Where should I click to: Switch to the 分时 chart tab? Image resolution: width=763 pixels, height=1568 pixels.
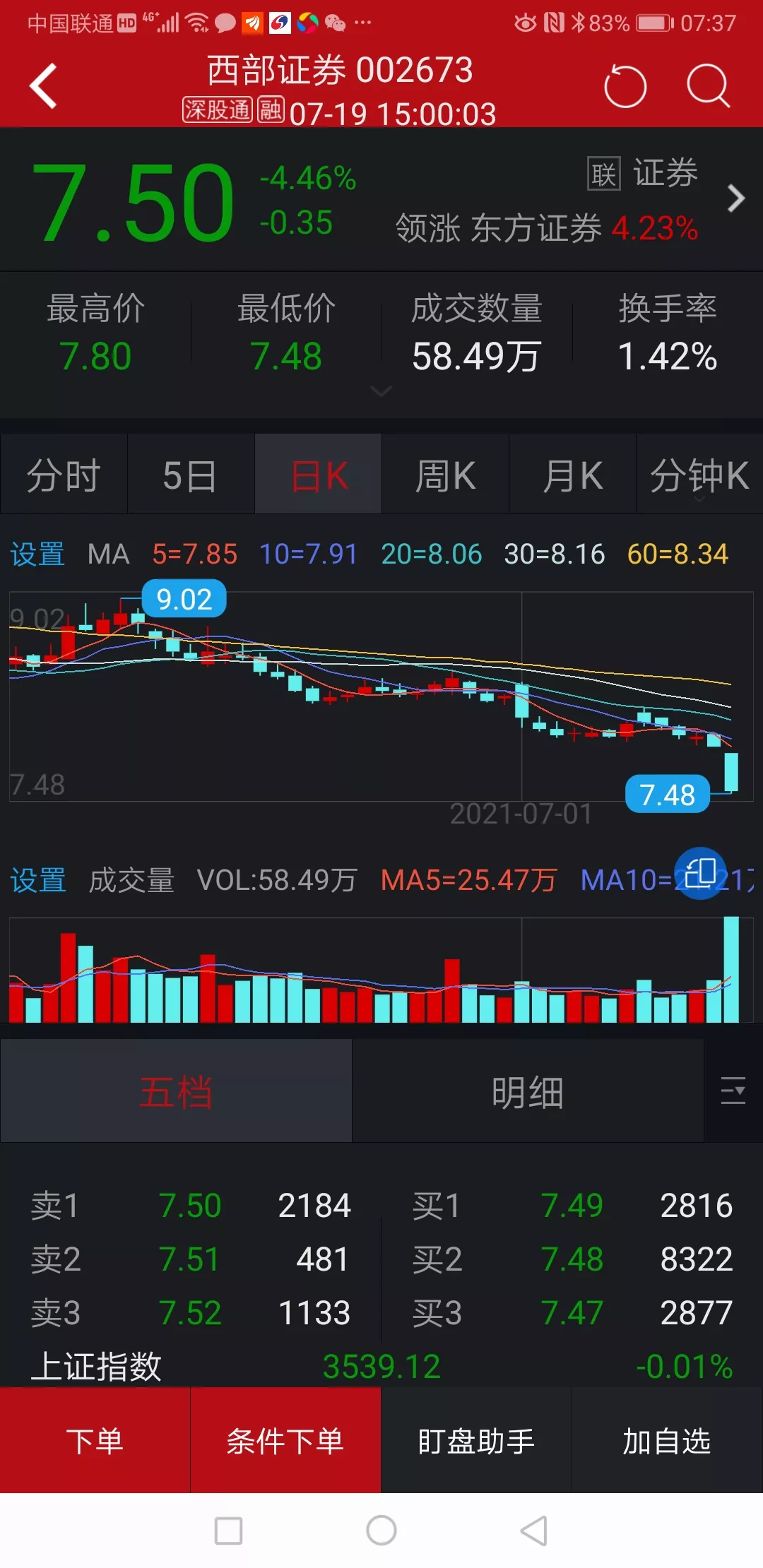click(x=64, y=475)
